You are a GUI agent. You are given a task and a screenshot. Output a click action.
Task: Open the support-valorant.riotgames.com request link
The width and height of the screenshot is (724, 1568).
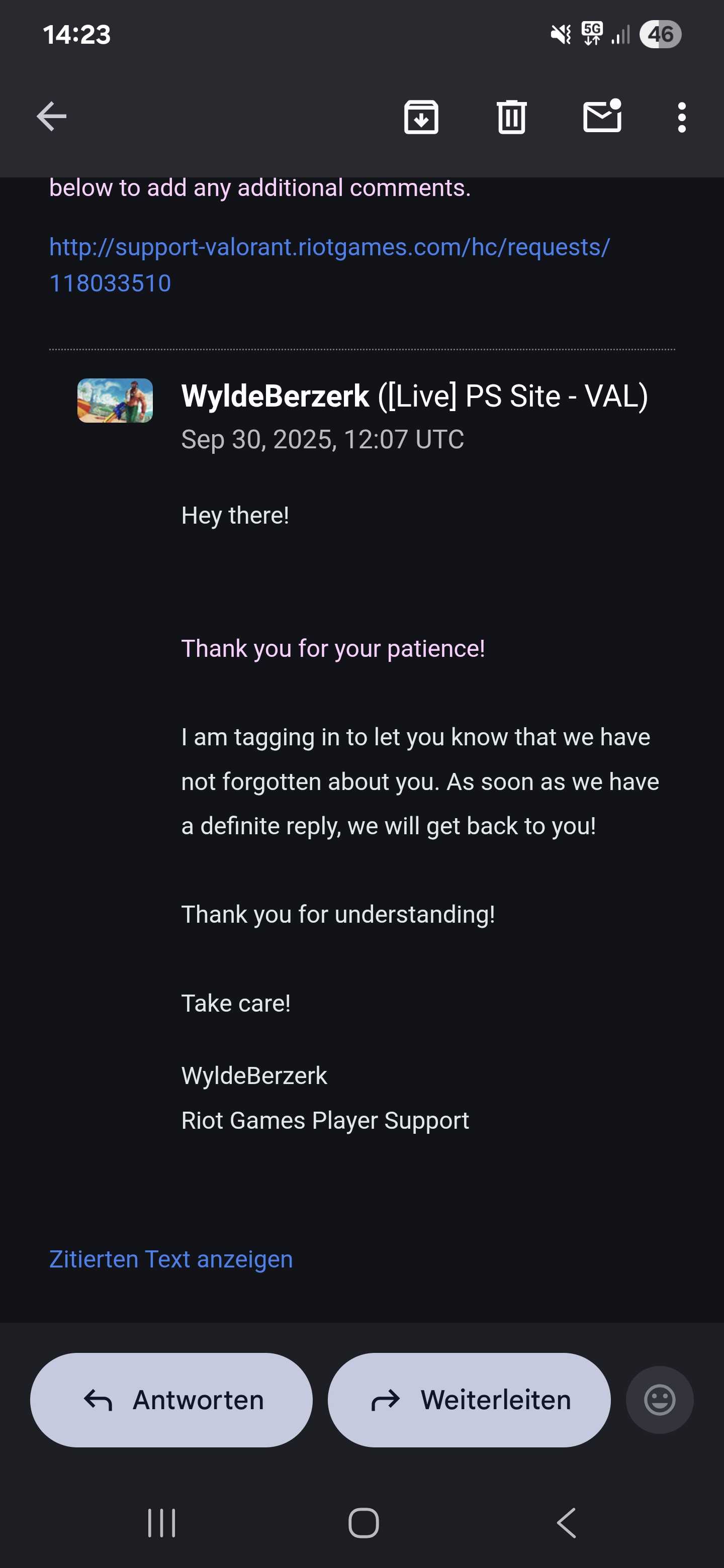329,248
